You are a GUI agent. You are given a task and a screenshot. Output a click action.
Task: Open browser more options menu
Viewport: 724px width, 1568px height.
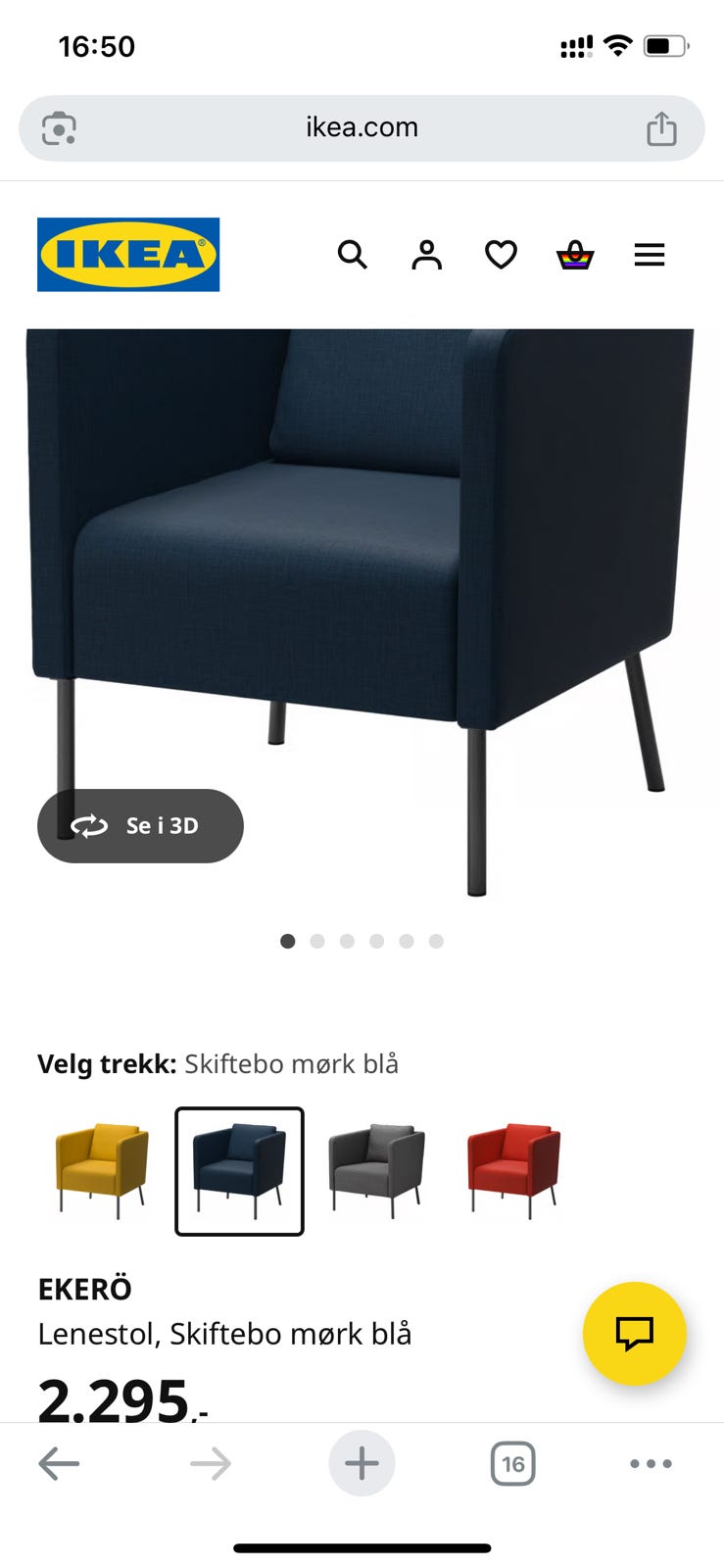(651, 1464)
